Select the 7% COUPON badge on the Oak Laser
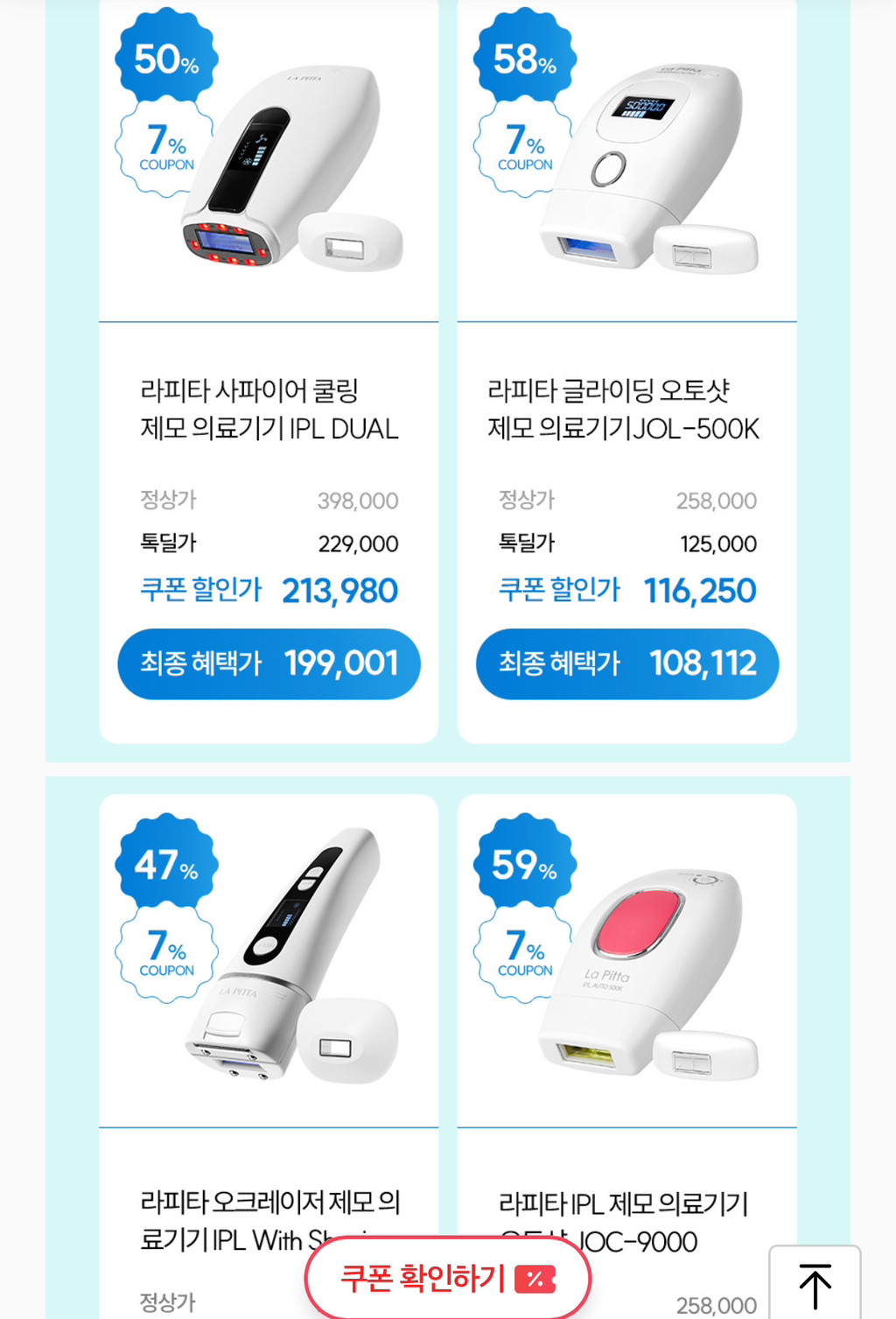Viewport: 896px width, 1319px height. point(165,954)
